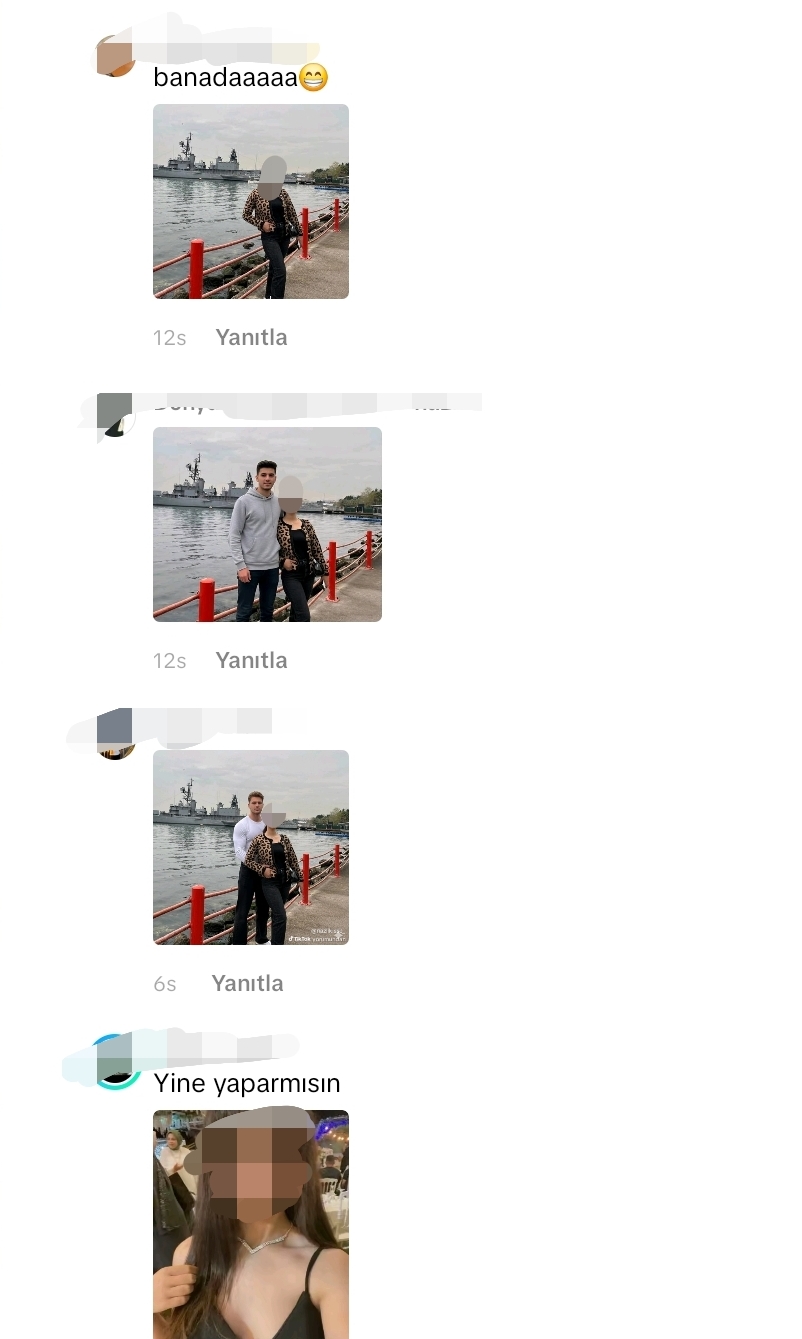
Task: Open the photo with the gray hoodie man
Action: click(267, 524)
